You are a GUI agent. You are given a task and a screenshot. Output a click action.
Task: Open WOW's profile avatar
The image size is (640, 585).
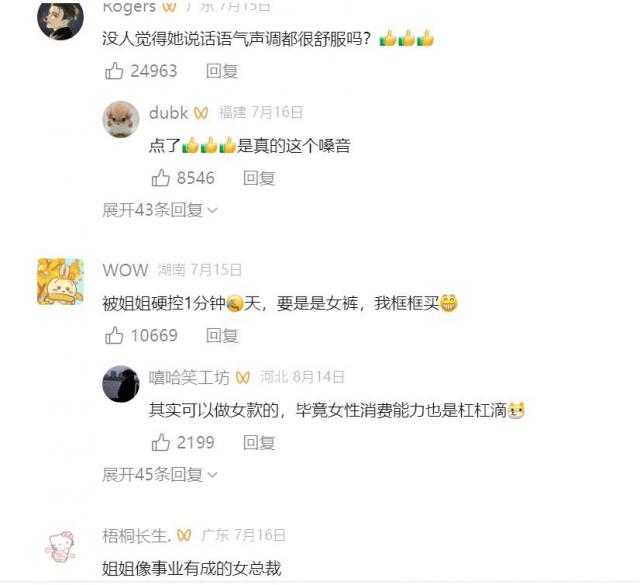[60, 281]
